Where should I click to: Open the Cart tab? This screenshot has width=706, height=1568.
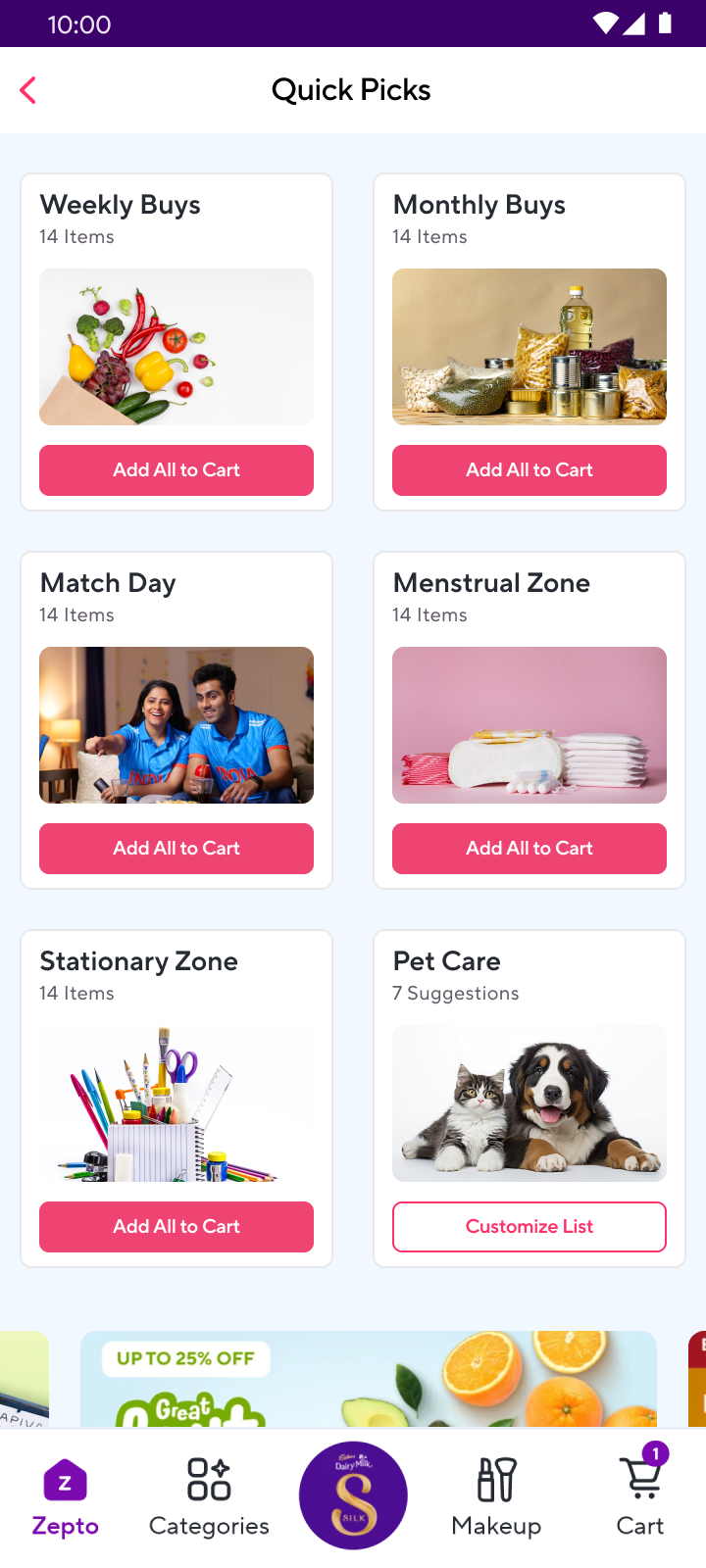640,1497
